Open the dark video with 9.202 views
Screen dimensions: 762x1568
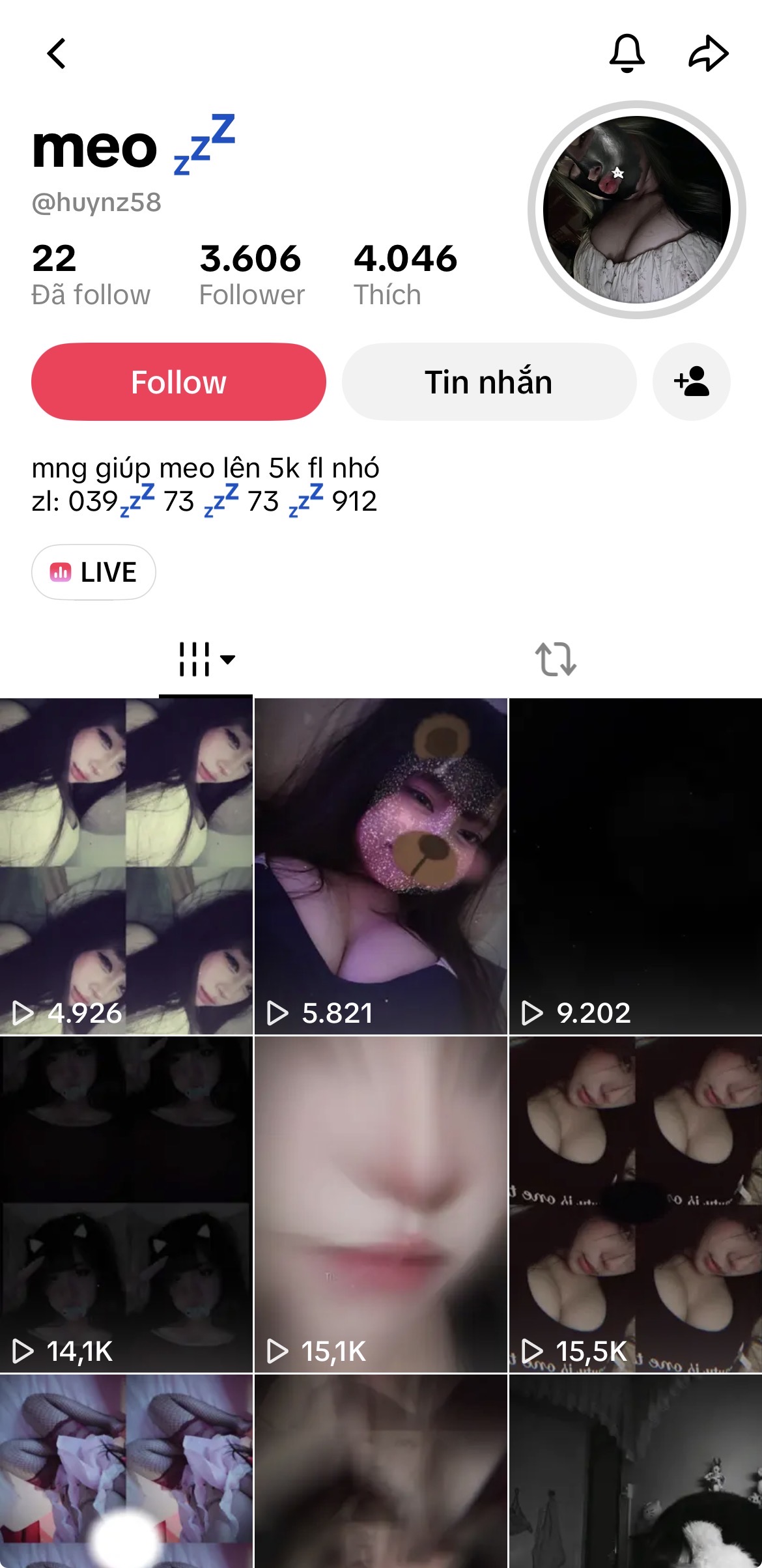[x=636, y=866]
